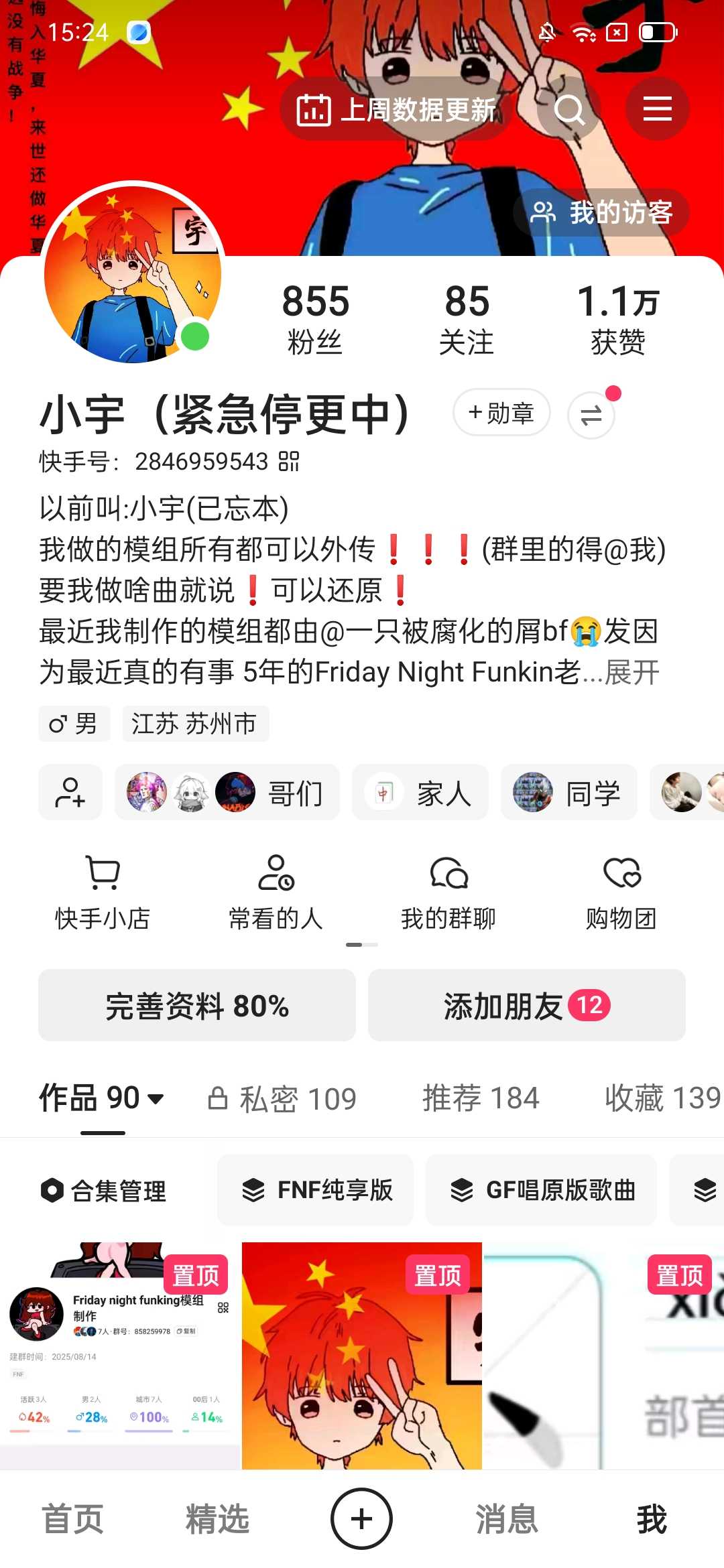Select the GF唱原版歌曲 collection chip
Viewport: 724px width, 1568px height.
point(541,1191)
